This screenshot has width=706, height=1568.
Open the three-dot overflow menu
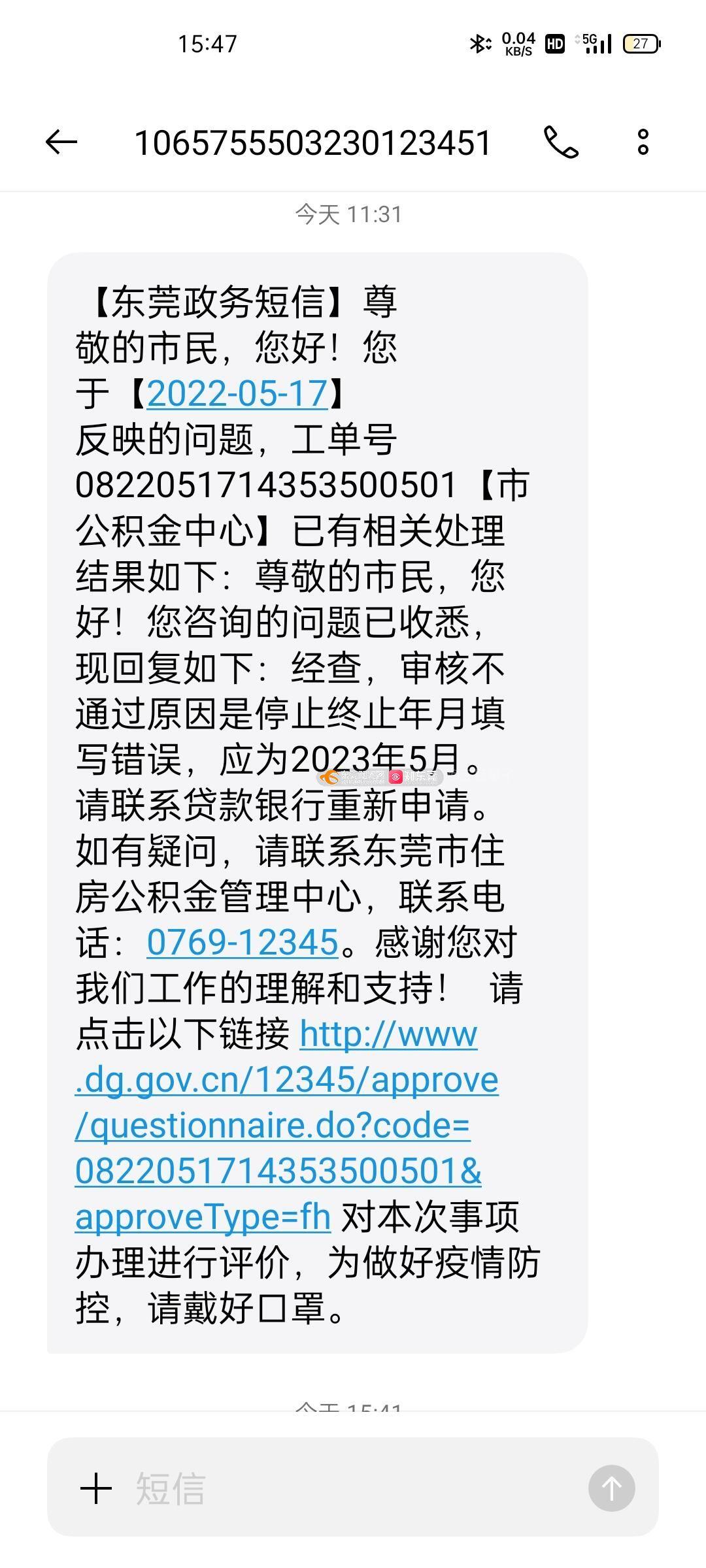[643, 142]
